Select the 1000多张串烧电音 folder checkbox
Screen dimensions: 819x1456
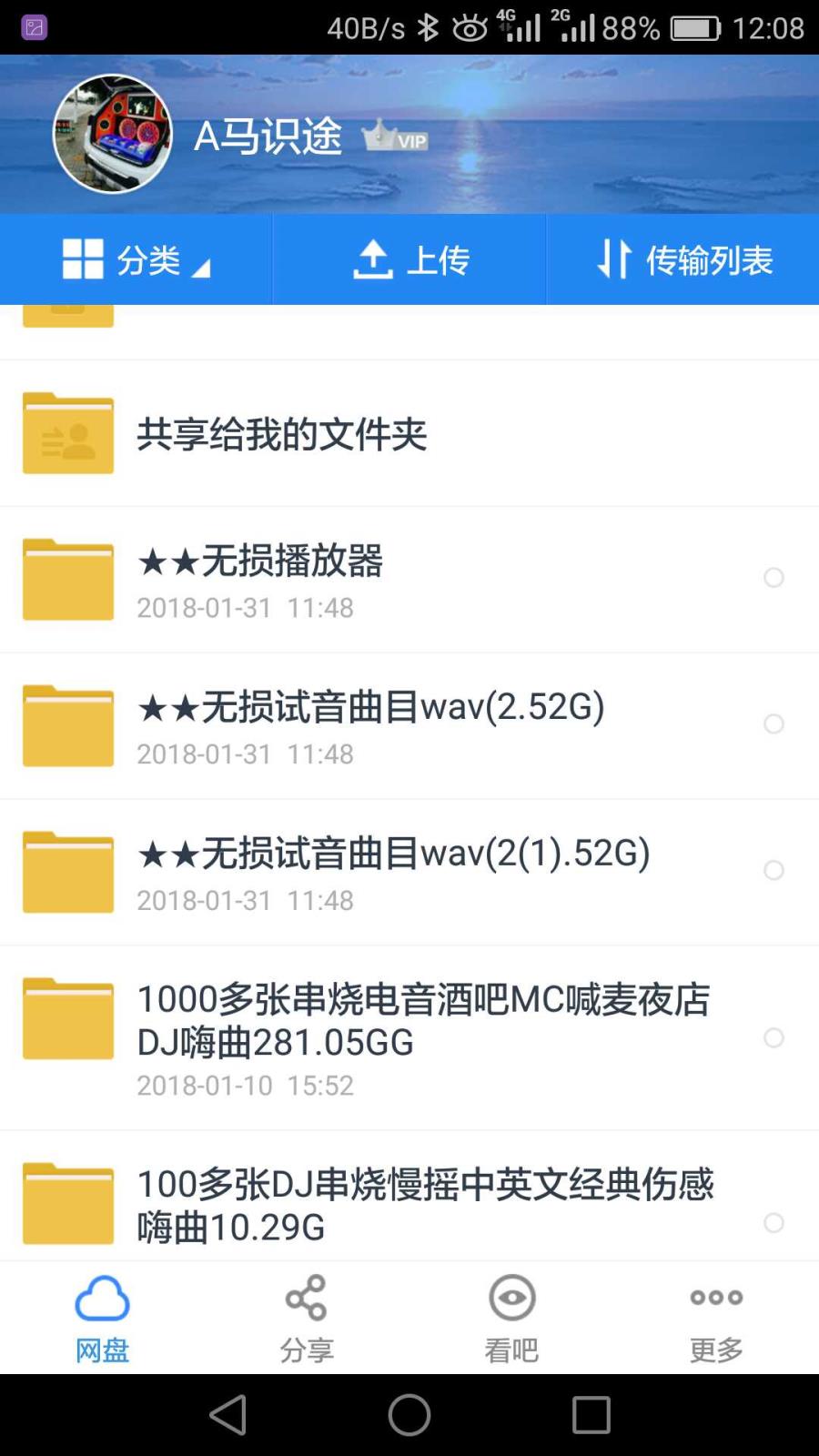(773, 1038)
